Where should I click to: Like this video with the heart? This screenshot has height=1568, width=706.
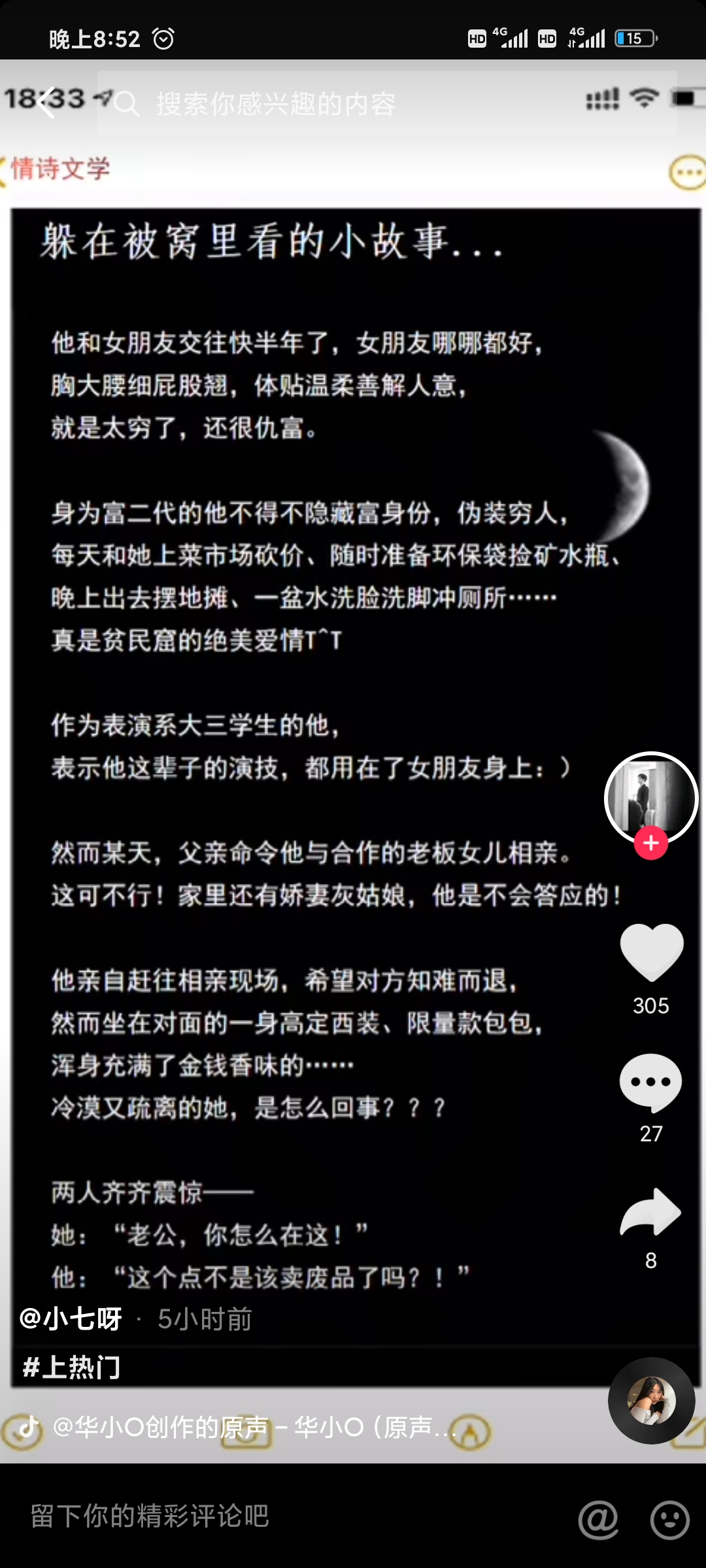point(651,953)
